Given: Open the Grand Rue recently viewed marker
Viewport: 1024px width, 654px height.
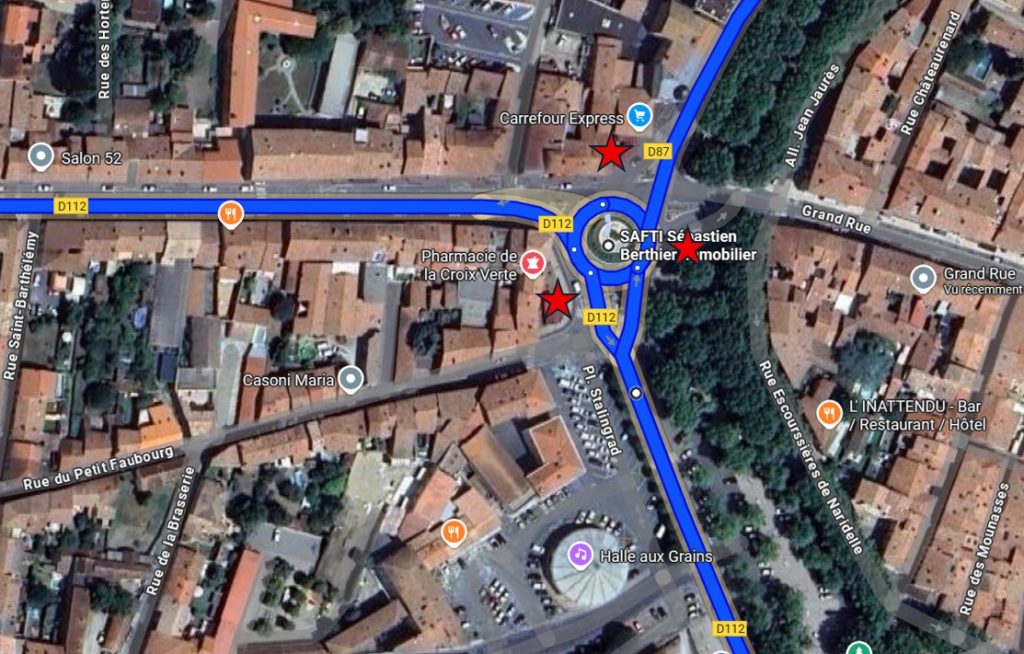Looking at the screenshot, I should point(923,277).
